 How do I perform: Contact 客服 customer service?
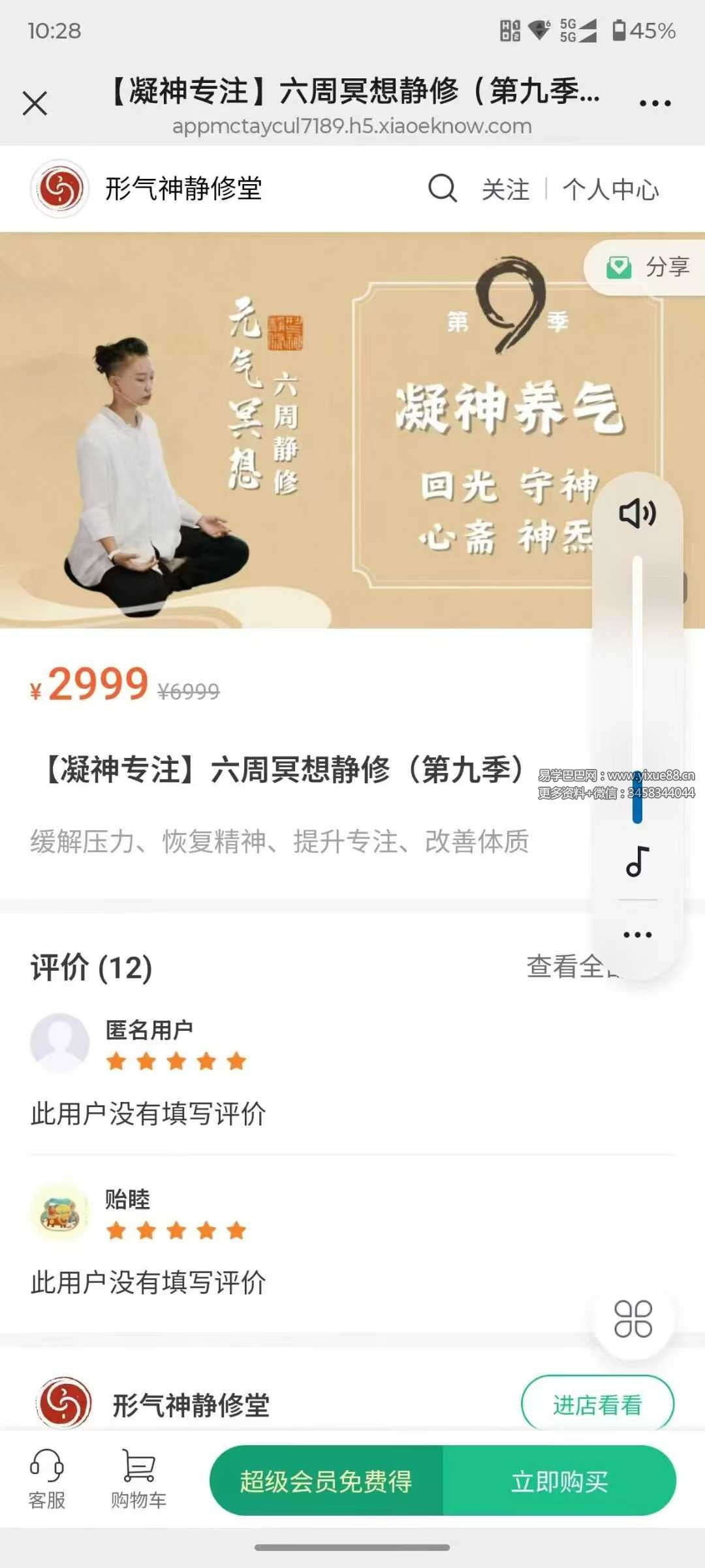47,1480
